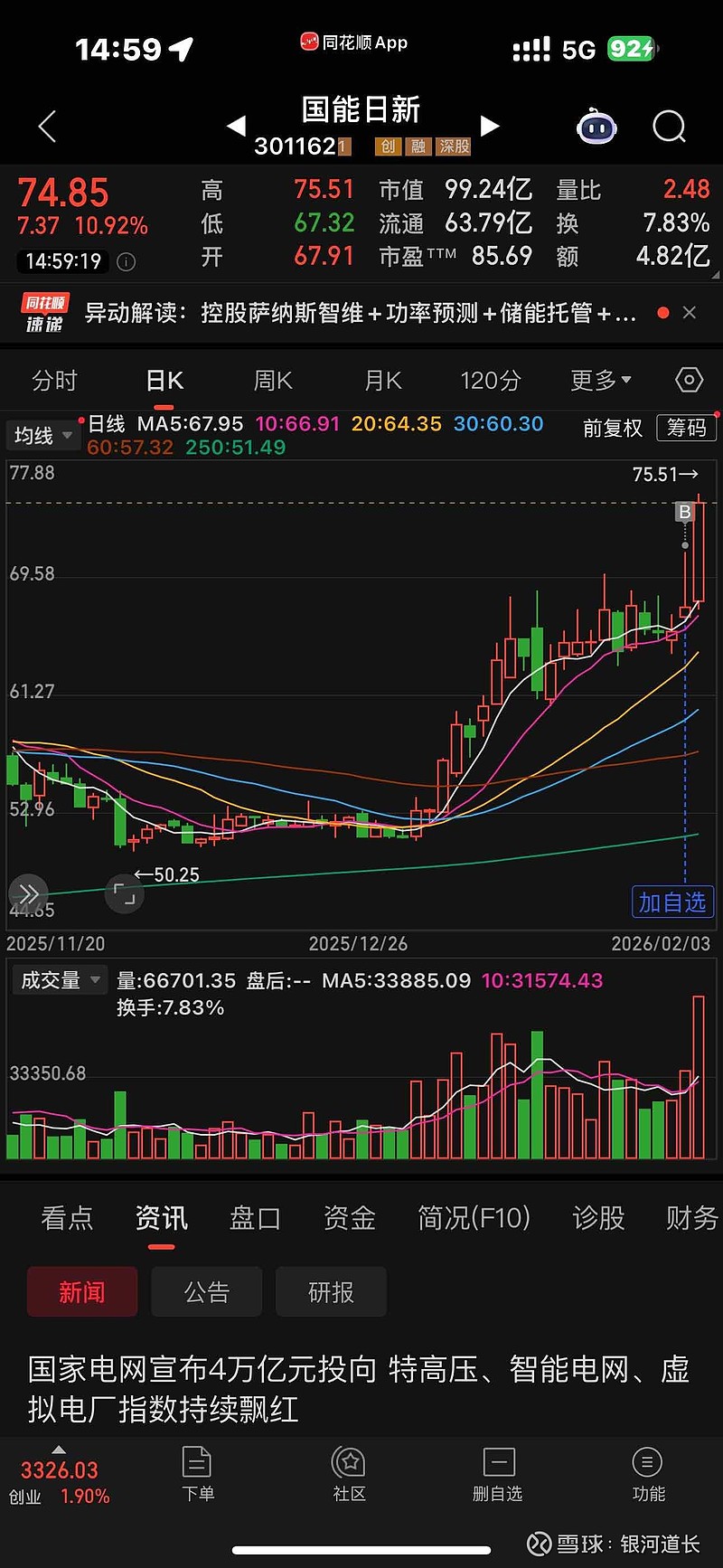
Task: Switch to the 月K chart tab
Action: coord(382,381)
